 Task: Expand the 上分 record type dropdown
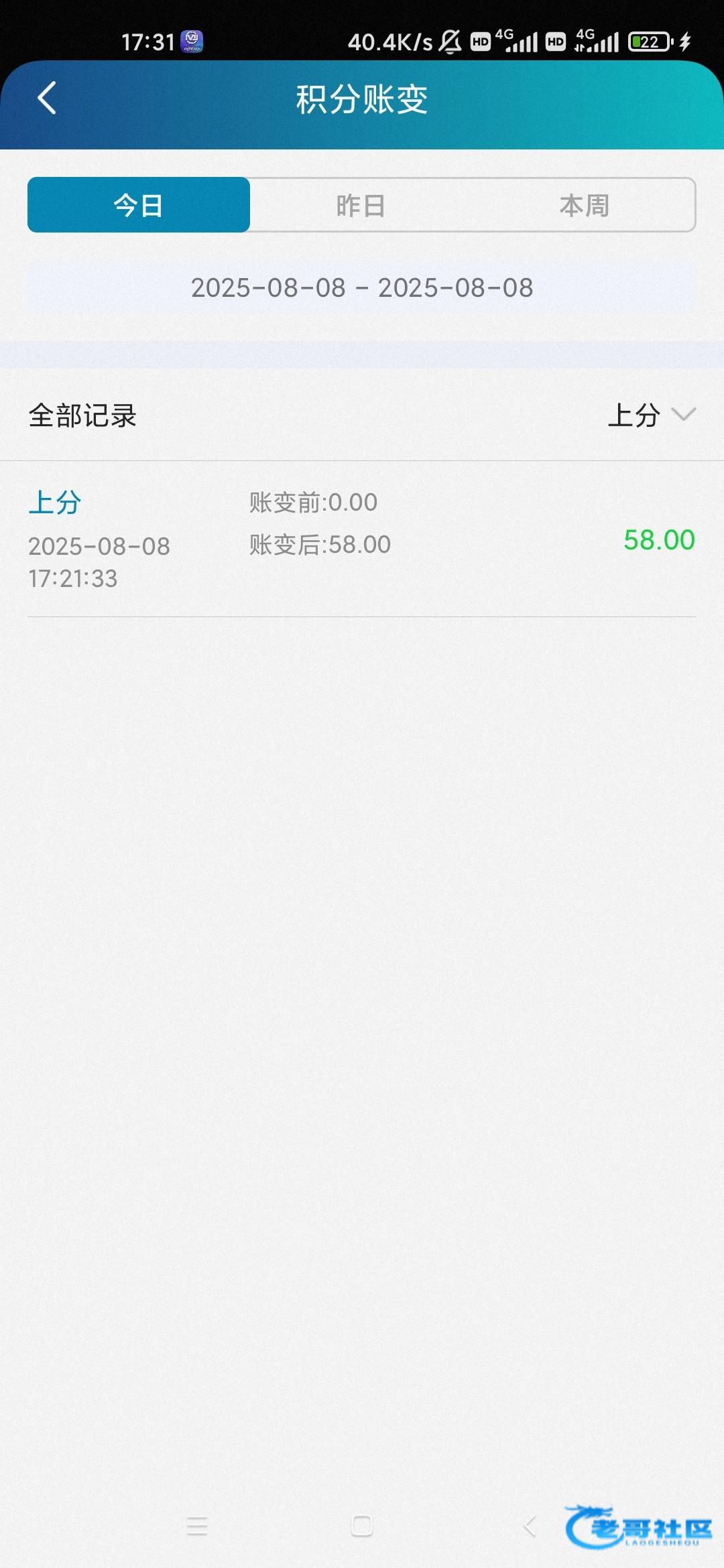tap(650, 415)
